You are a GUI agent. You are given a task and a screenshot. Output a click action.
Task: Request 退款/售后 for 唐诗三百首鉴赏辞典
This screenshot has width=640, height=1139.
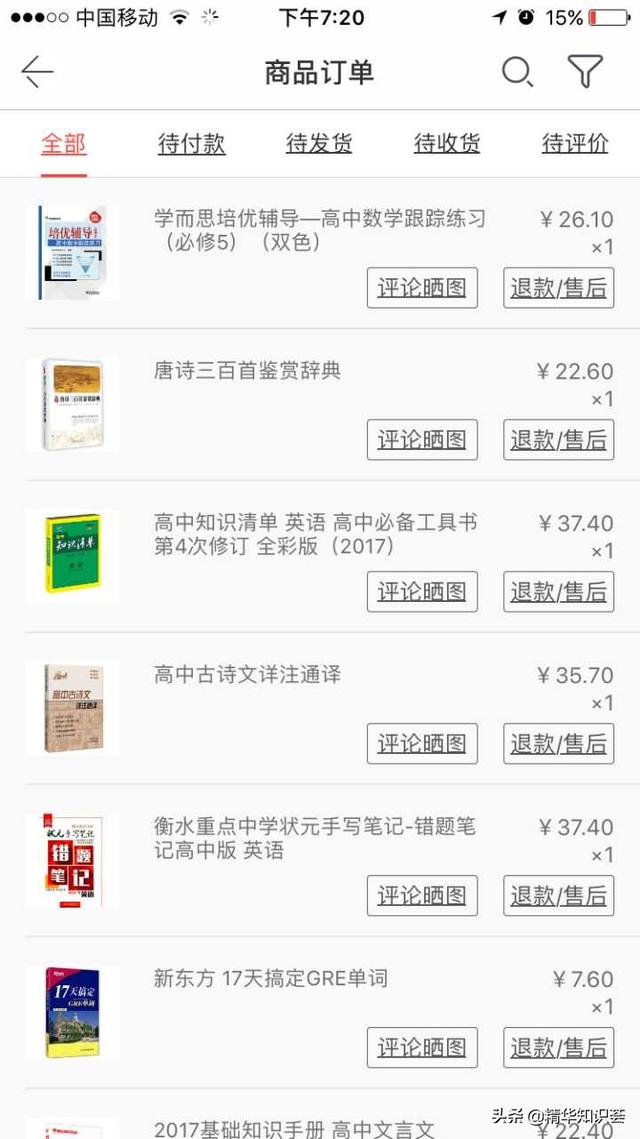click(558, 440)
